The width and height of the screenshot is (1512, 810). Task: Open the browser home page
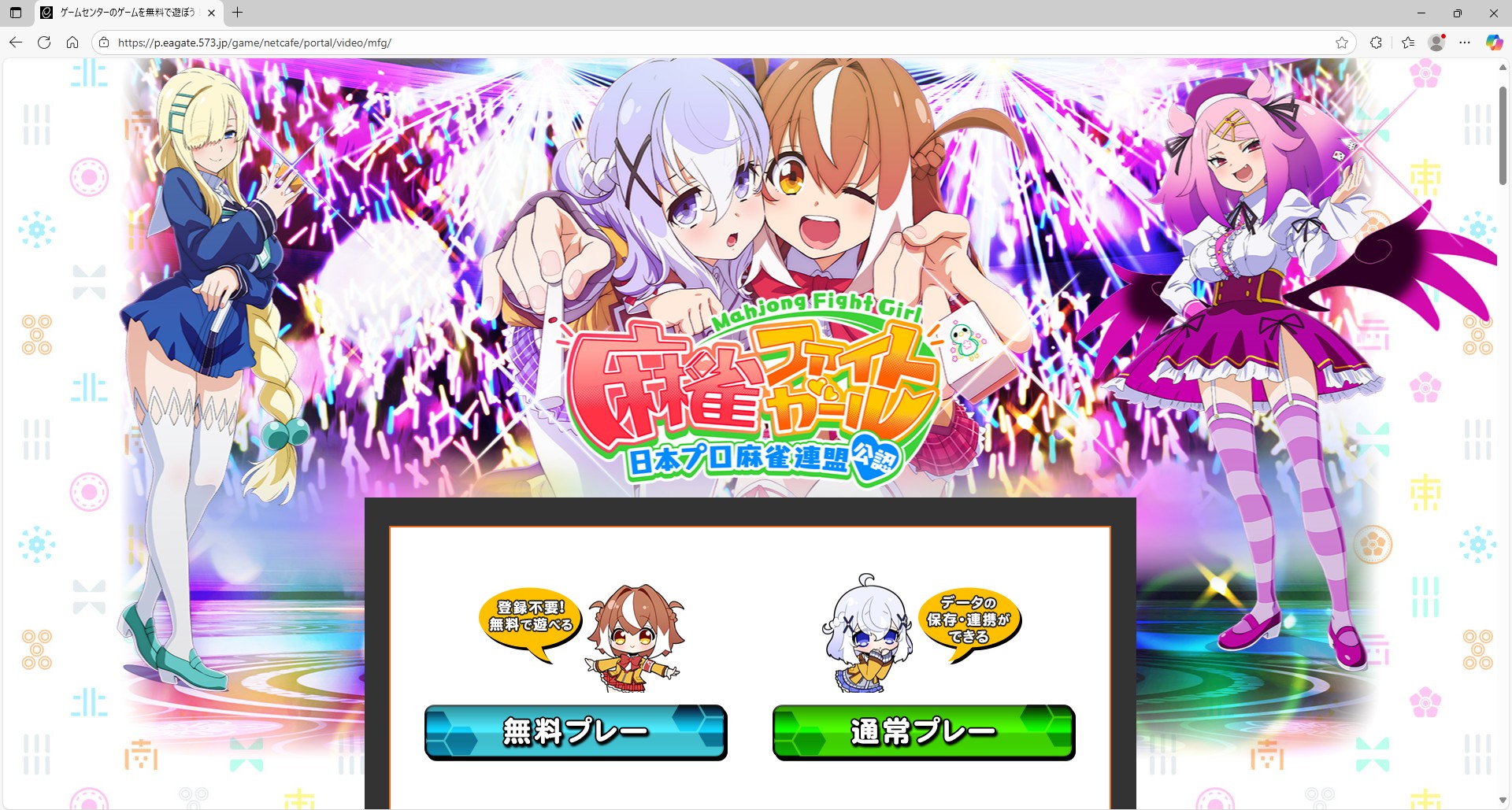click(x=72, y=43)
